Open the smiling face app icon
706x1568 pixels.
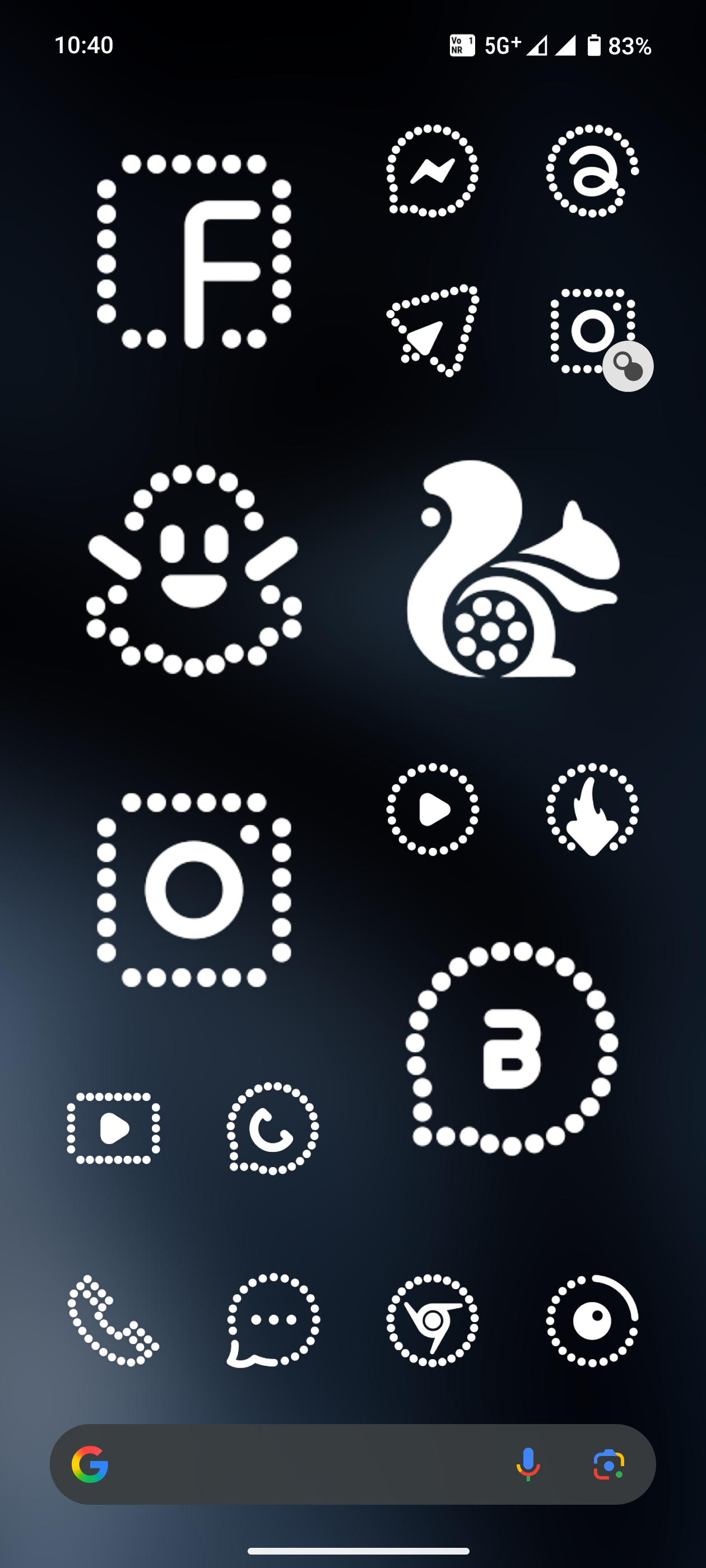194,570
